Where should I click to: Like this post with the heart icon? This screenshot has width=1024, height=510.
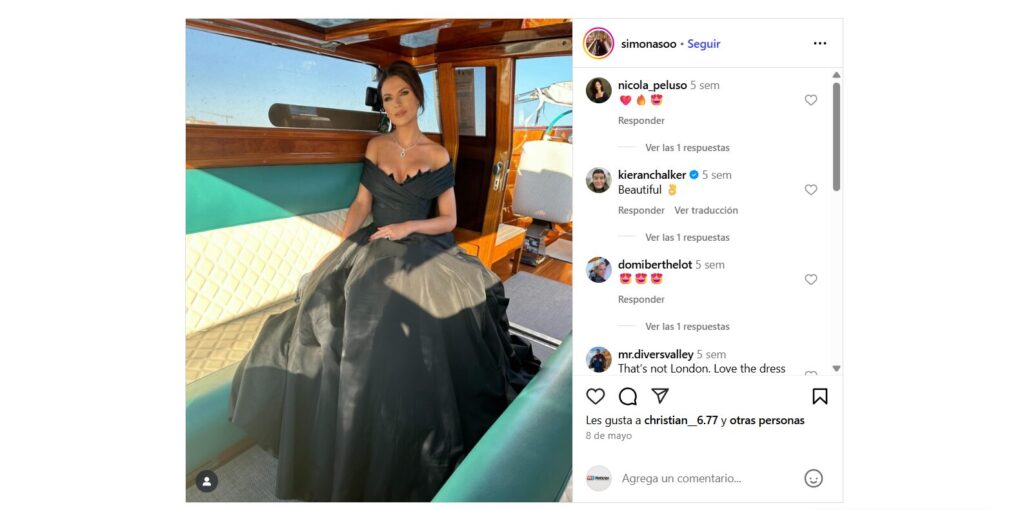point(596,396)
